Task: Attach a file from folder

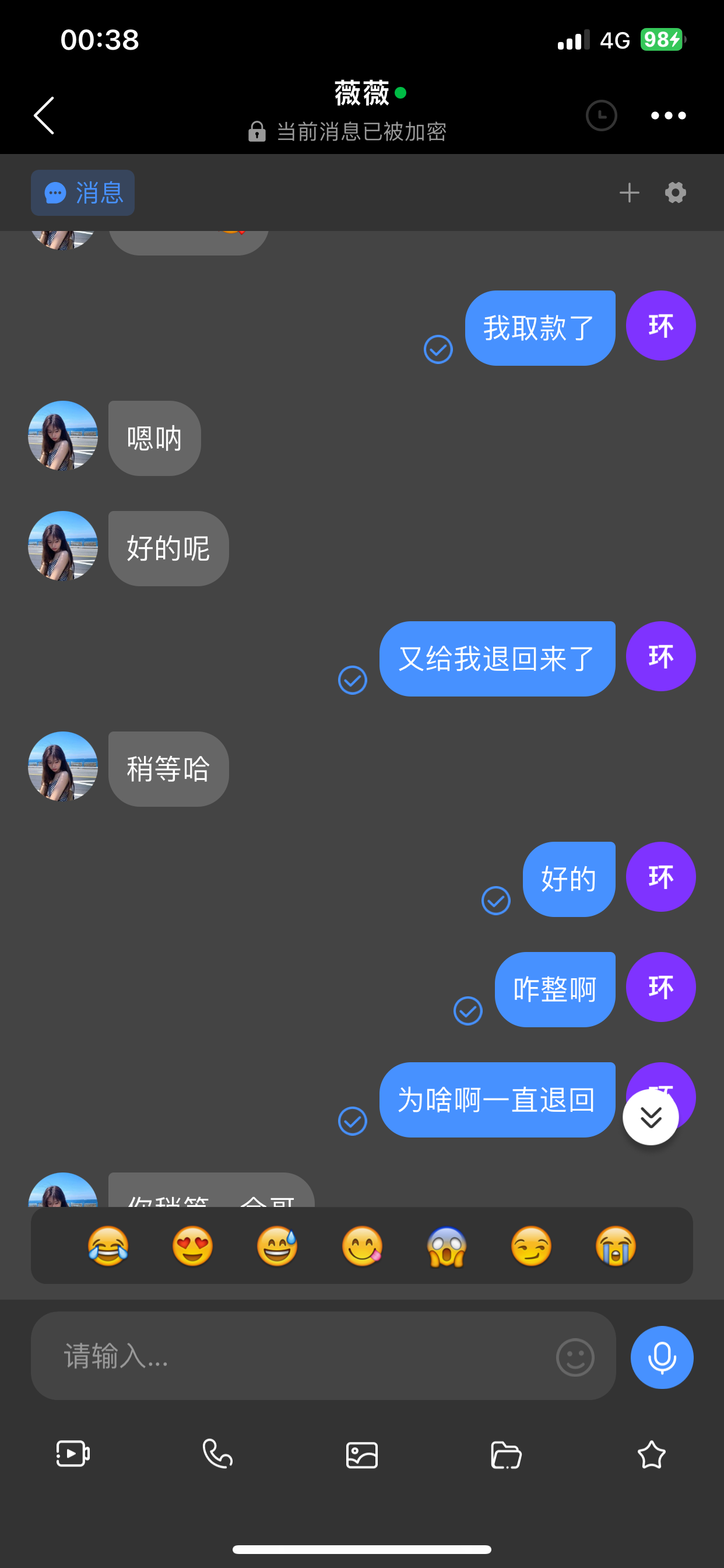Action: [506, 1455]
